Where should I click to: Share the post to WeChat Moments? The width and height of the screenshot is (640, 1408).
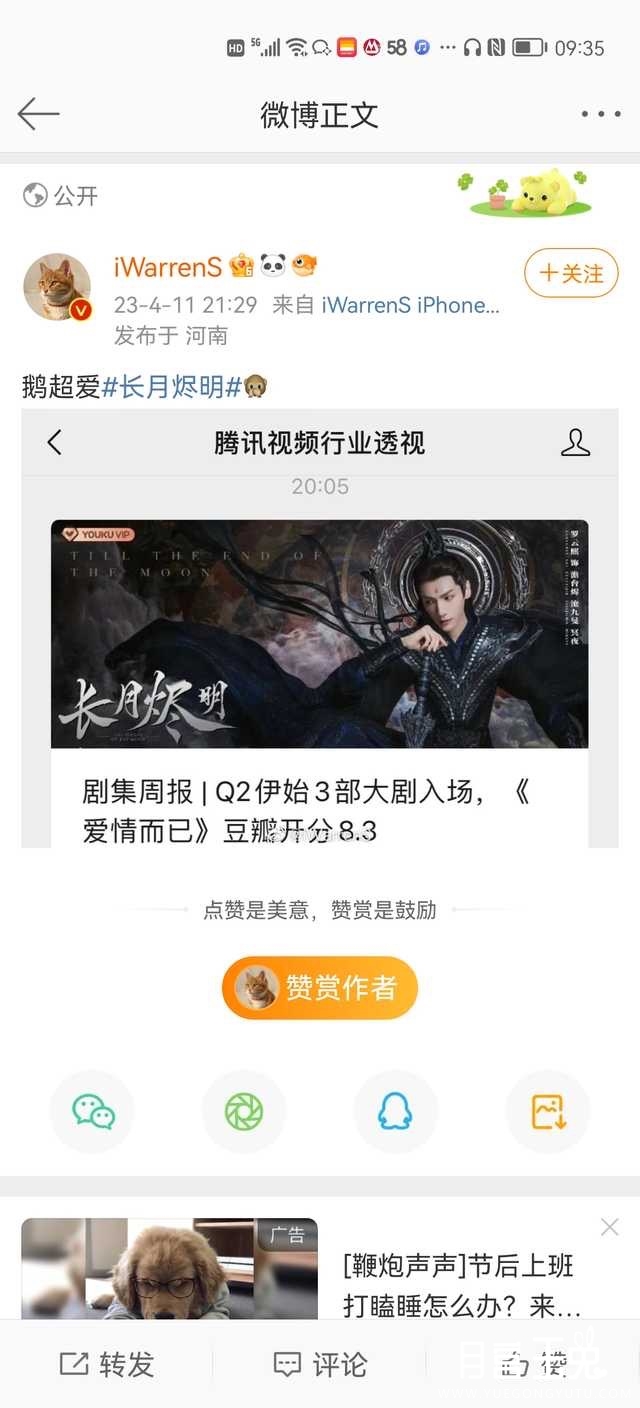[244, 1111]
